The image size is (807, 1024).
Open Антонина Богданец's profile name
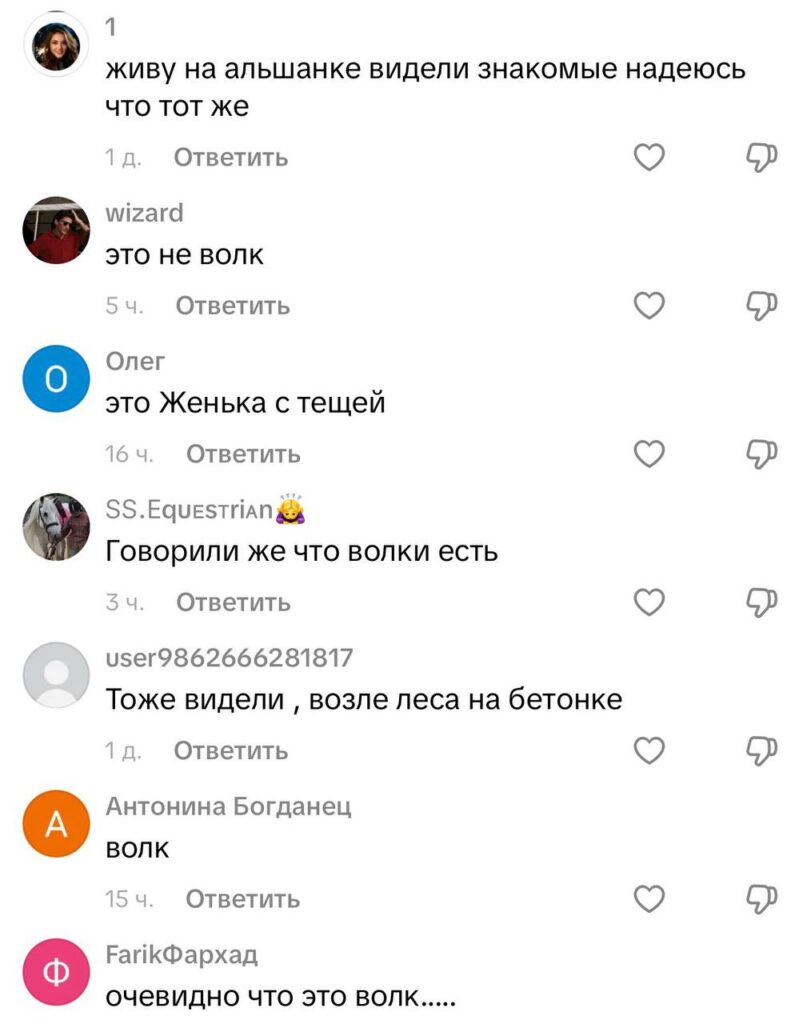click(228, 807)
